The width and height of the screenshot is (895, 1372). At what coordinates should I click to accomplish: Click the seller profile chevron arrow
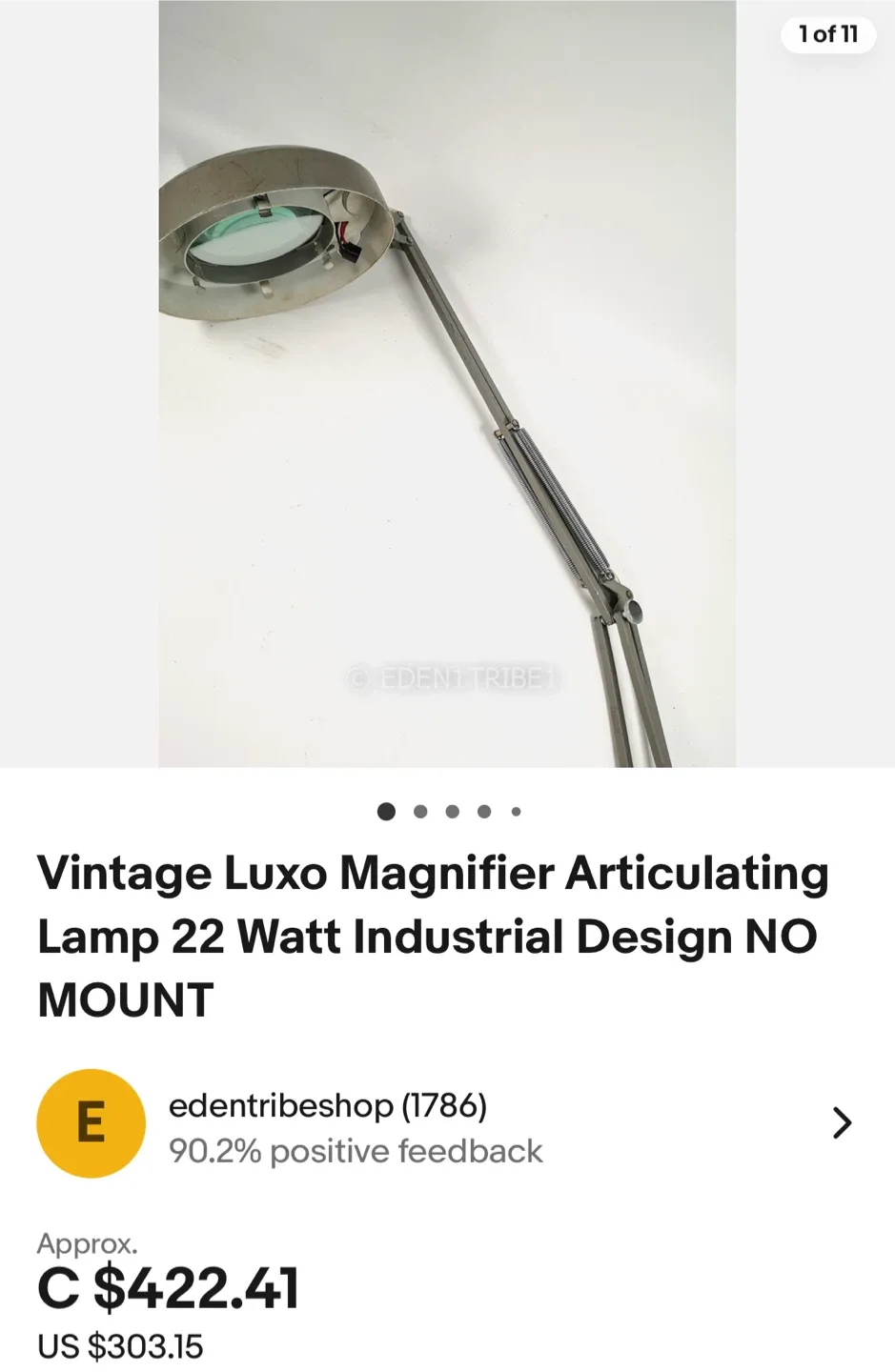point(842,1123)
